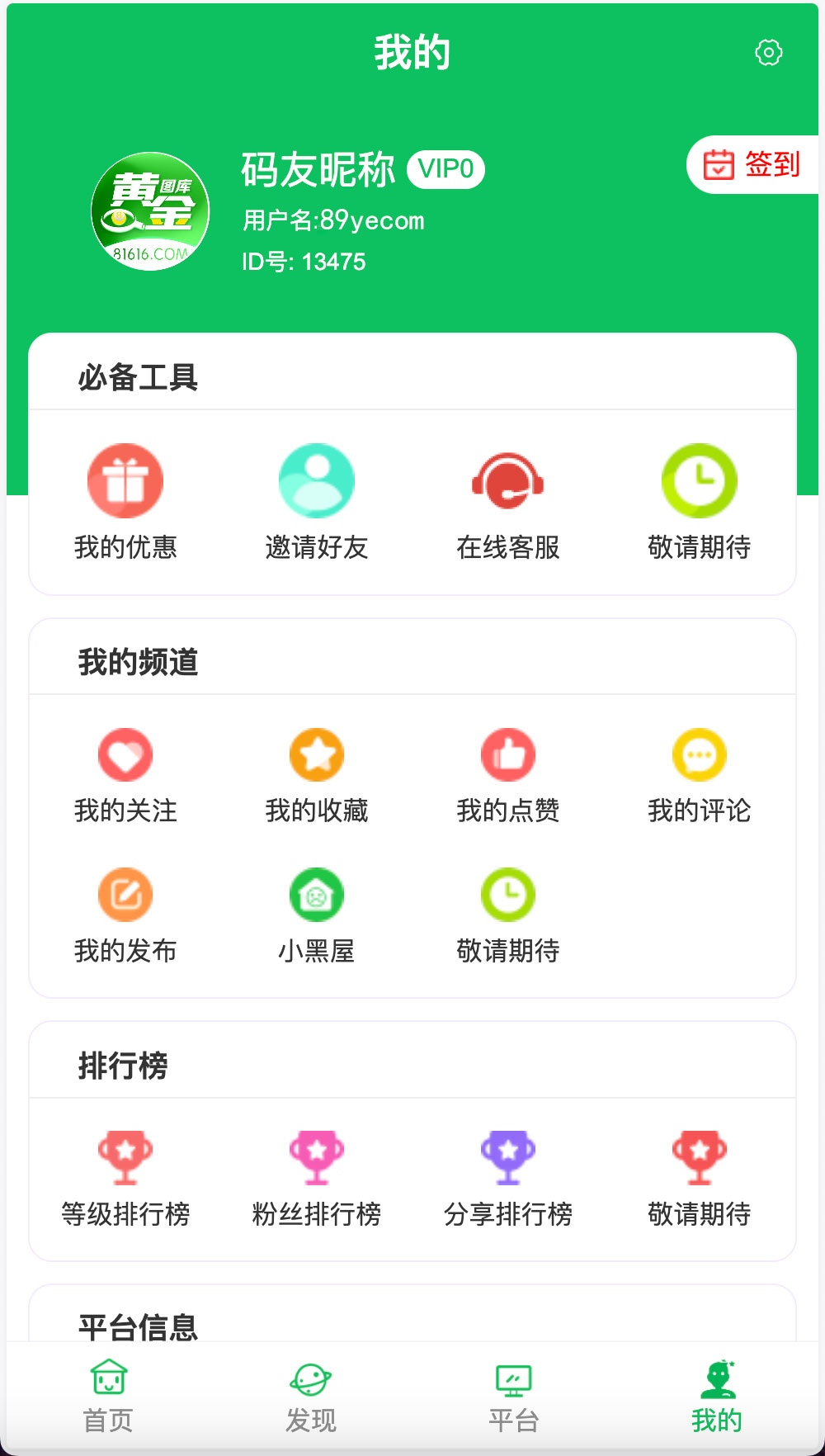Viewport: 825px width, 1456px height.
Task: Open the 粉丝排行榜 fans ranking
Action: click(317, 1179)
